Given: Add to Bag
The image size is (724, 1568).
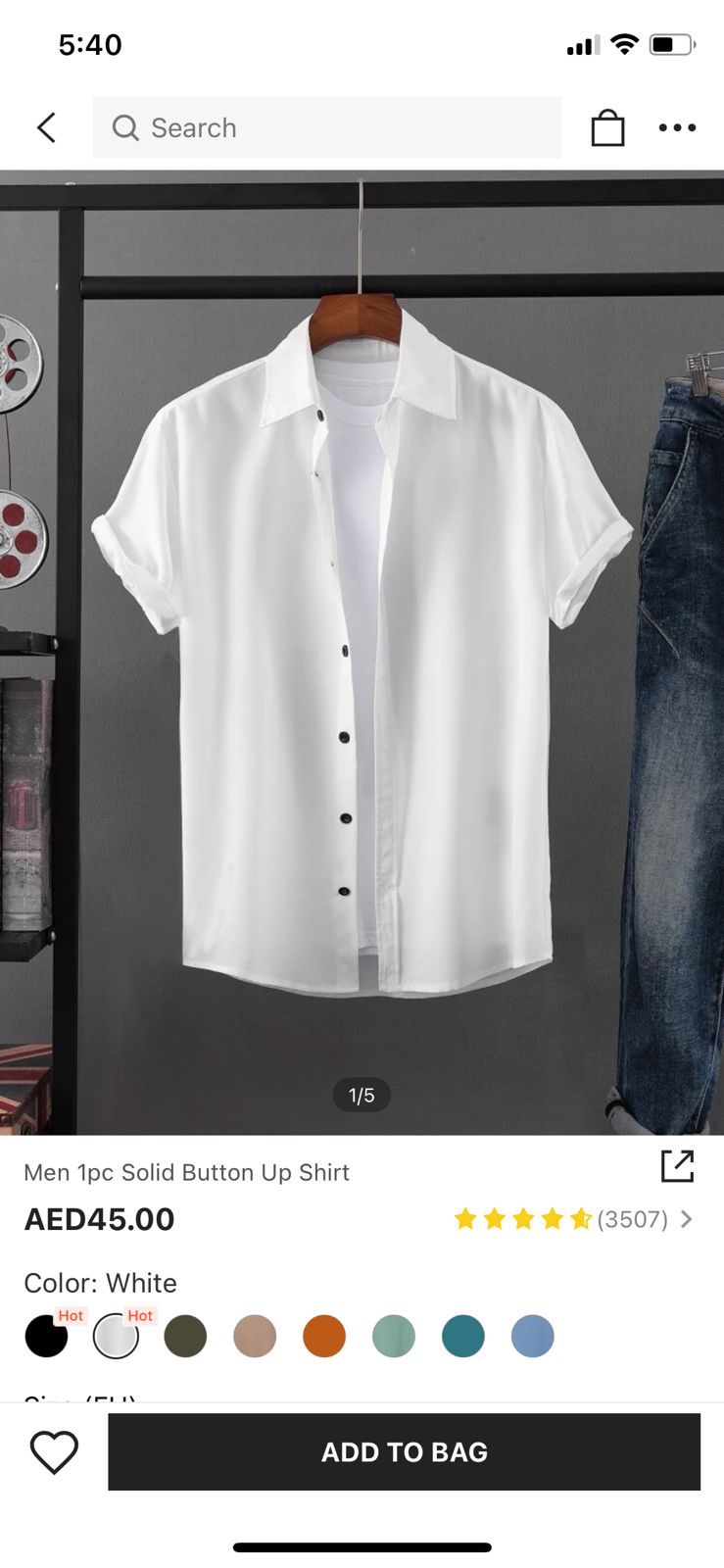Looking at the screenshot, I should (404, 1451).
